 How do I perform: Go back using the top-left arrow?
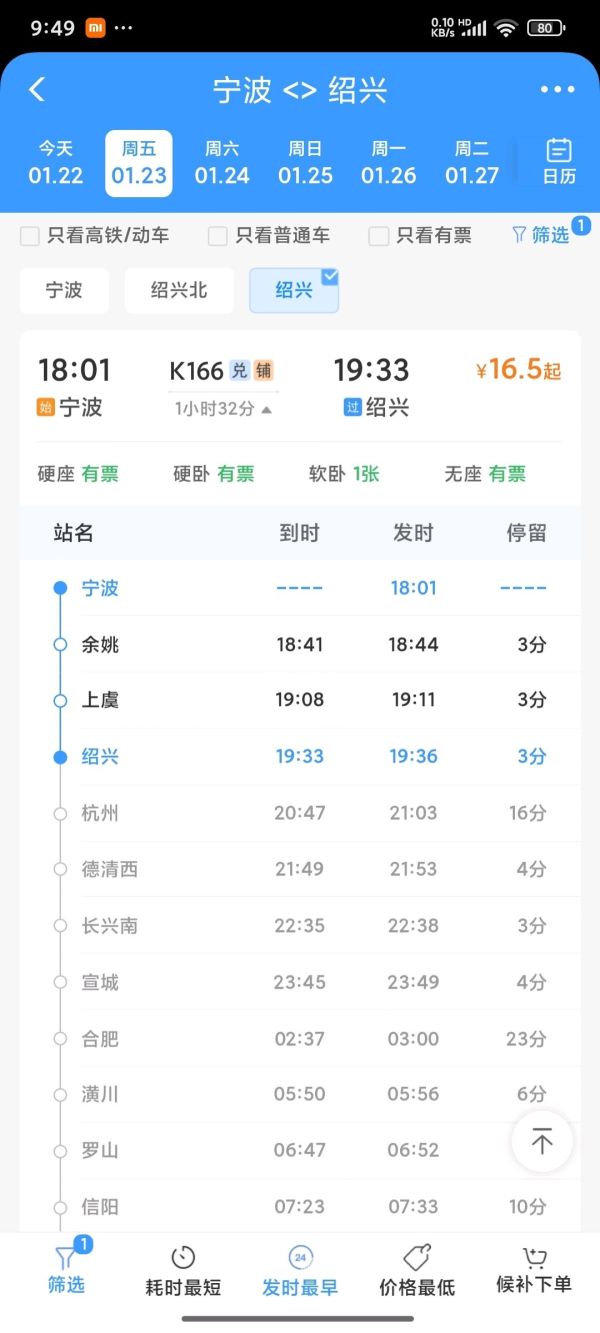point(37,90)
